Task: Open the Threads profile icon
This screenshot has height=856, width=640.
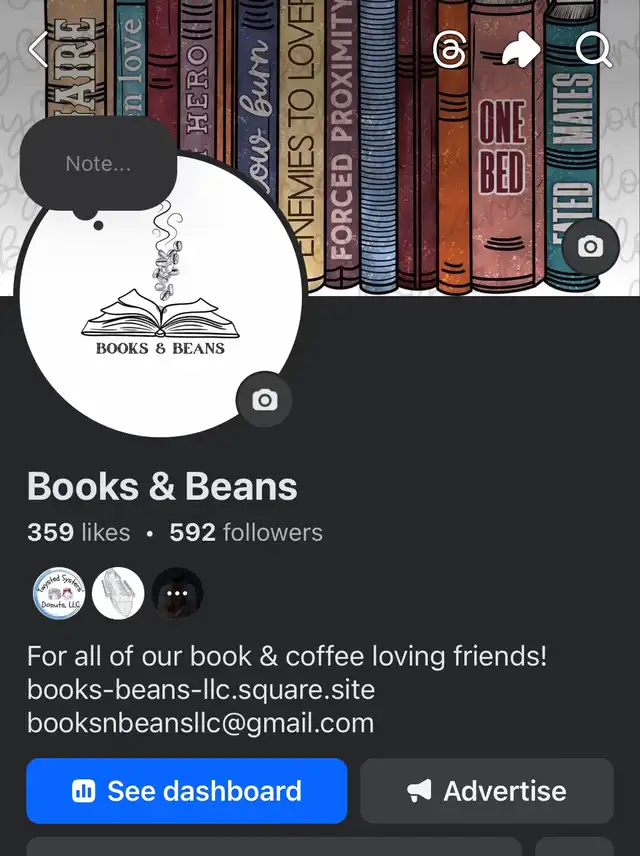Action: pos(450,50)
